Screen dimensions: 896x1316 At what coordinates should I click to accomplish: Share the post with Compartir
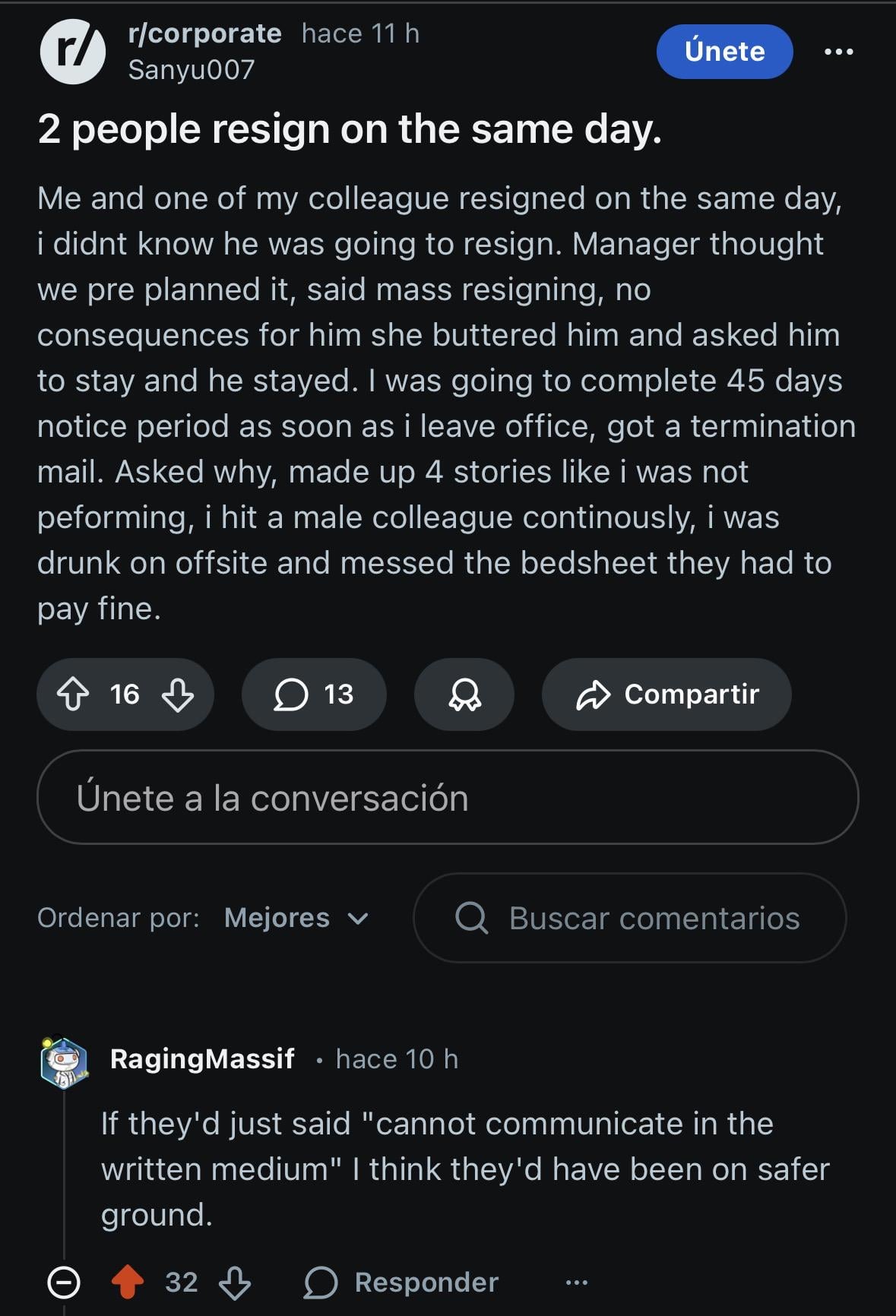tap(666, 694)
